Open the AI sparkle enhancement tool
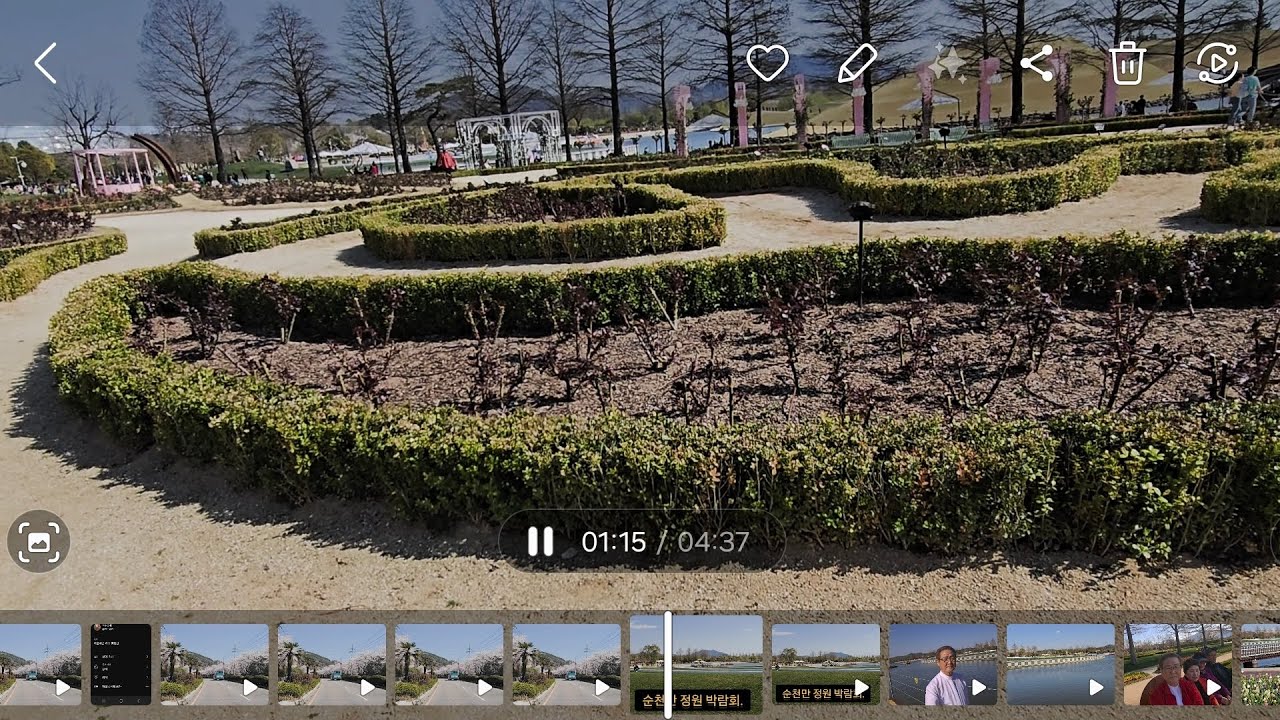The height and width of the screenshot is (720, 1280). (x=947, y=63)
